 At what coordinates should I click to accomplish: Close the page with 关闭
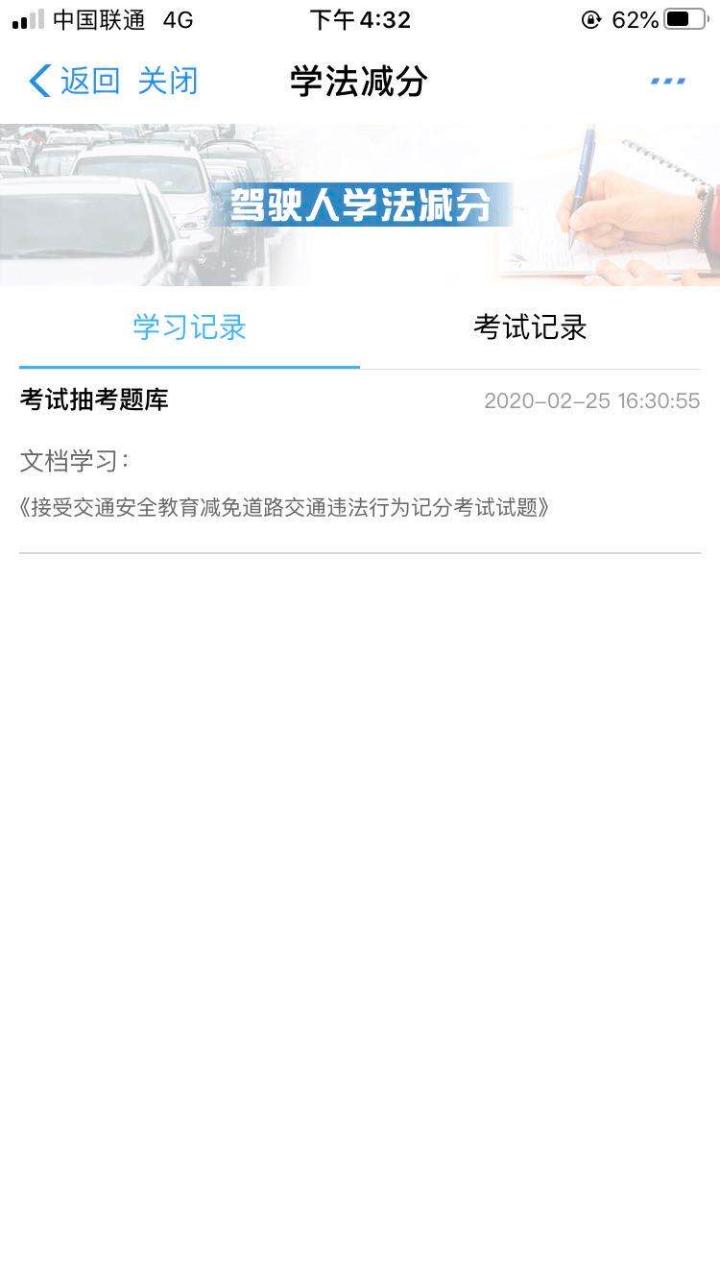point(167,81)
